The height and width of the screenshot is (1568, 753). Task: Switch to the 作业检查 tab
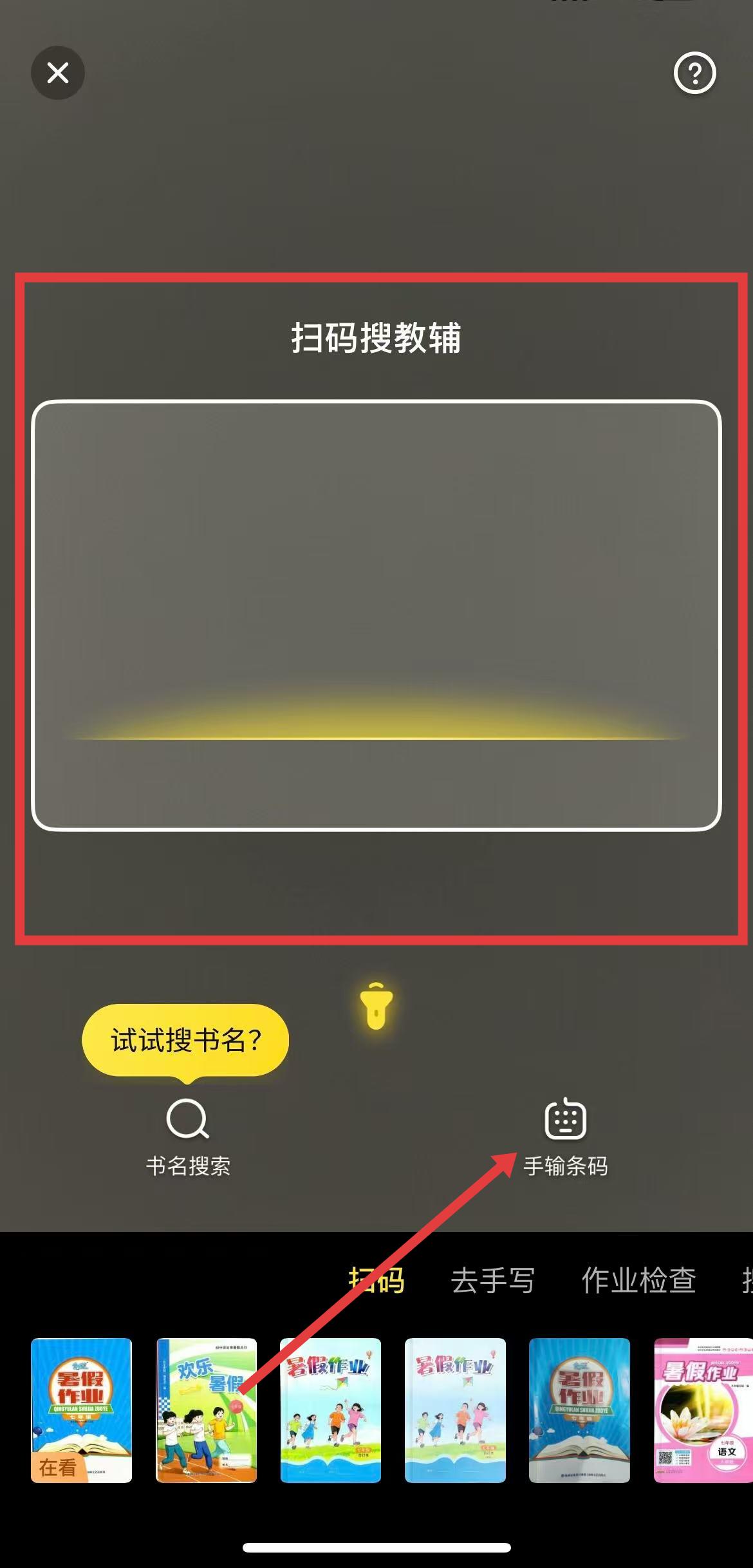click(638, 1280)
